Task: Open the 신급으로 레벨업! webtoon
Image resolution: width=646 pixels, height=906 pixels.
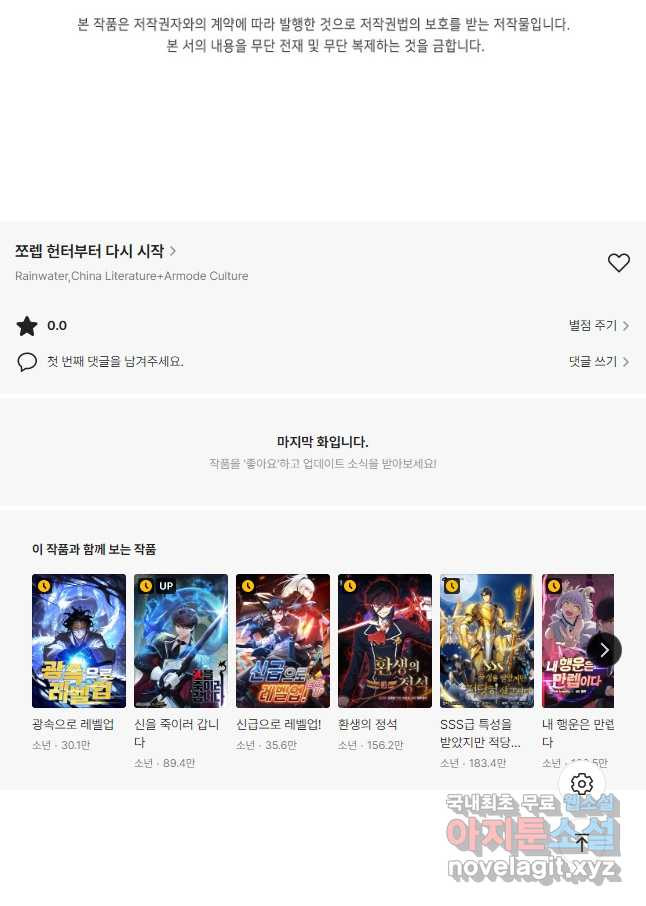Action: (x=283, y=641)
